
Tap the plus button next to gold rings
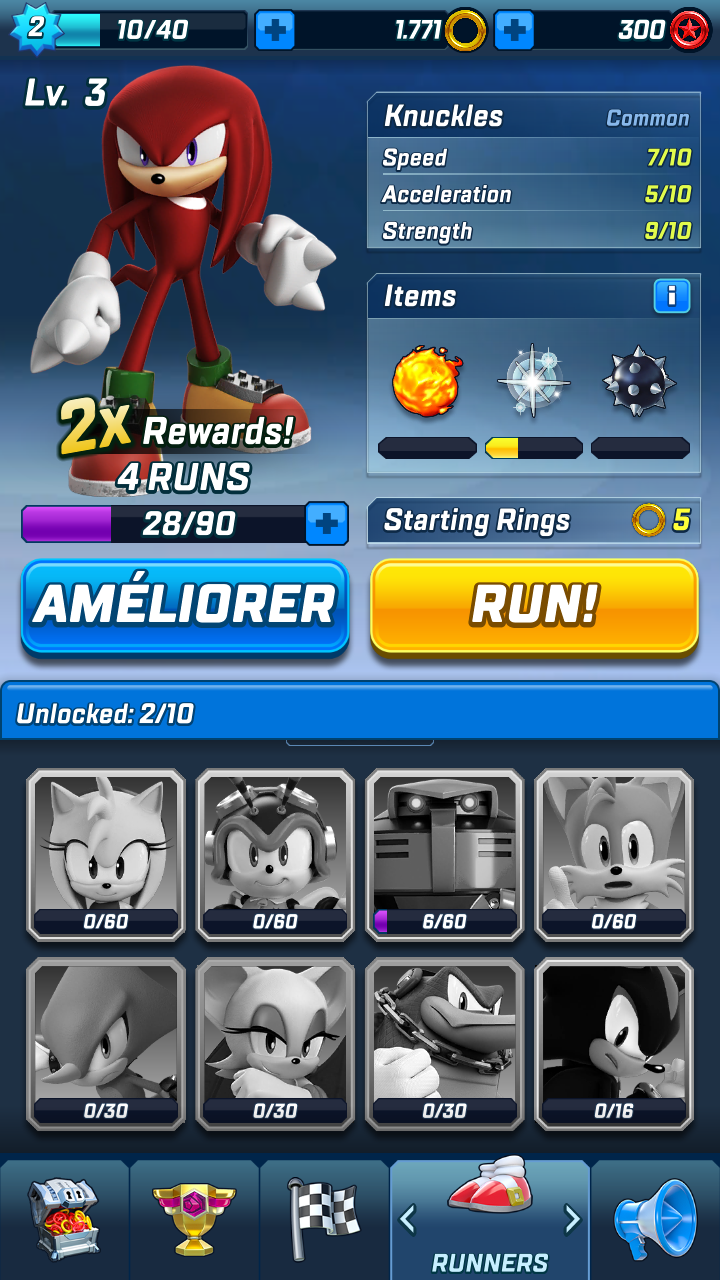275,30
